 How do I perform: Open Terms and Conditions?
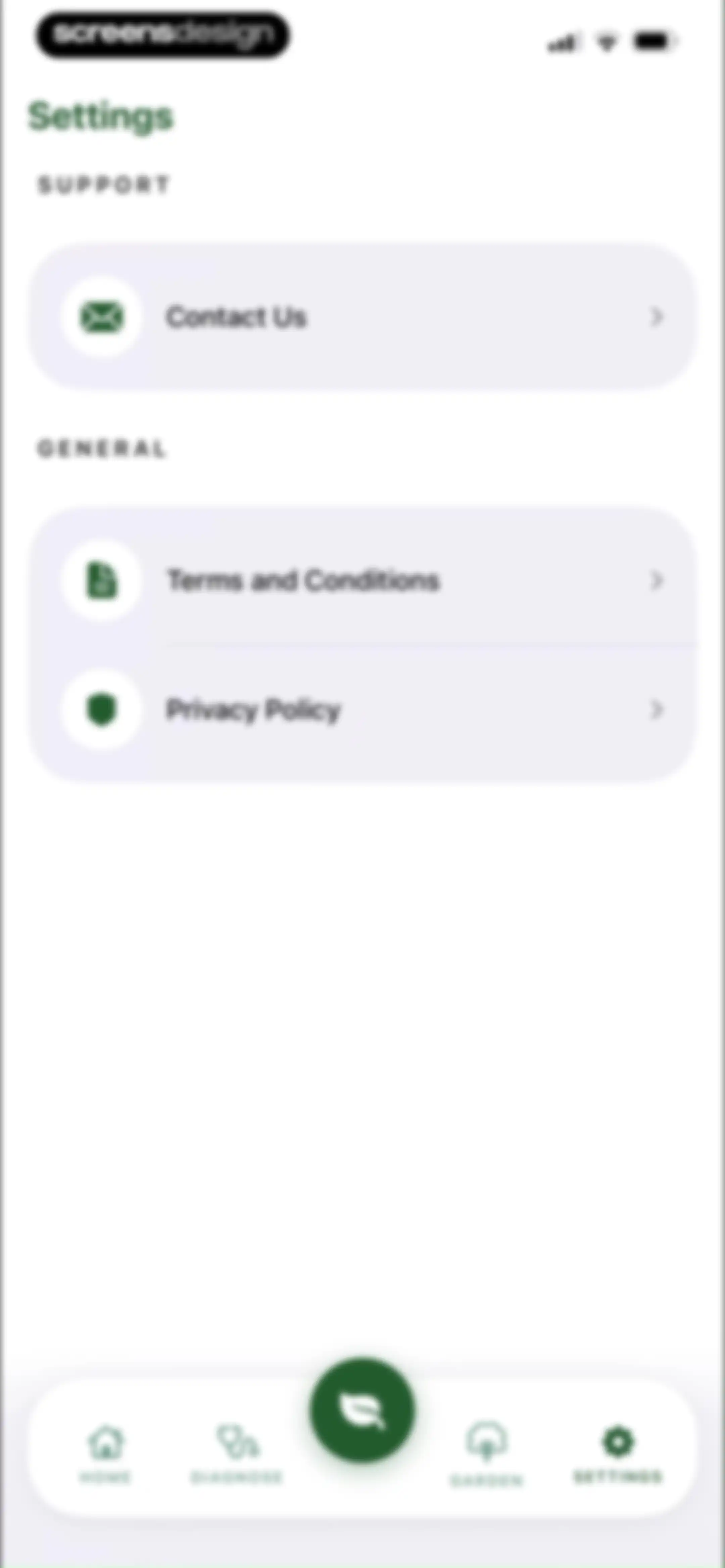(363, 580)
